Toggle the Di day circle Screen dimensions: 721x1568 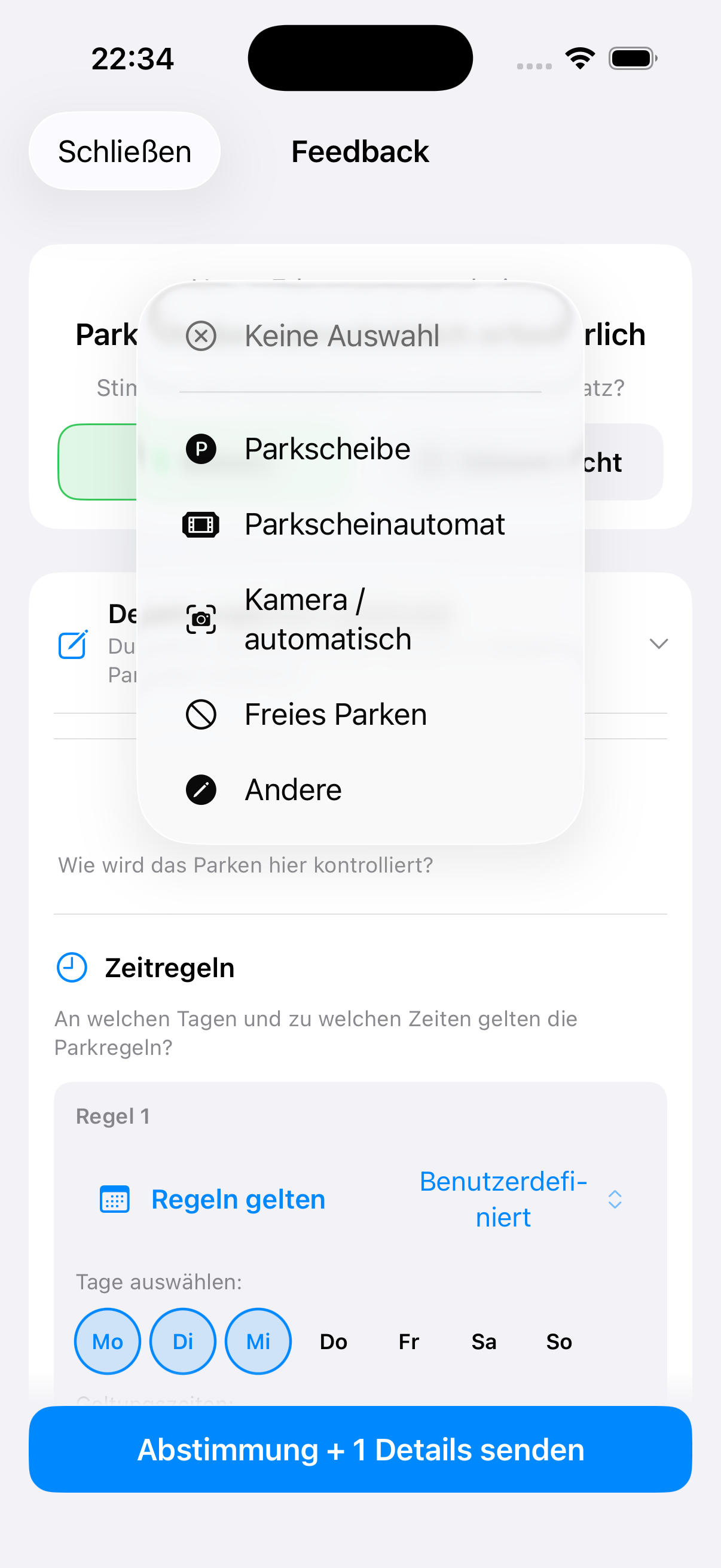click(x=182, y=1341)
